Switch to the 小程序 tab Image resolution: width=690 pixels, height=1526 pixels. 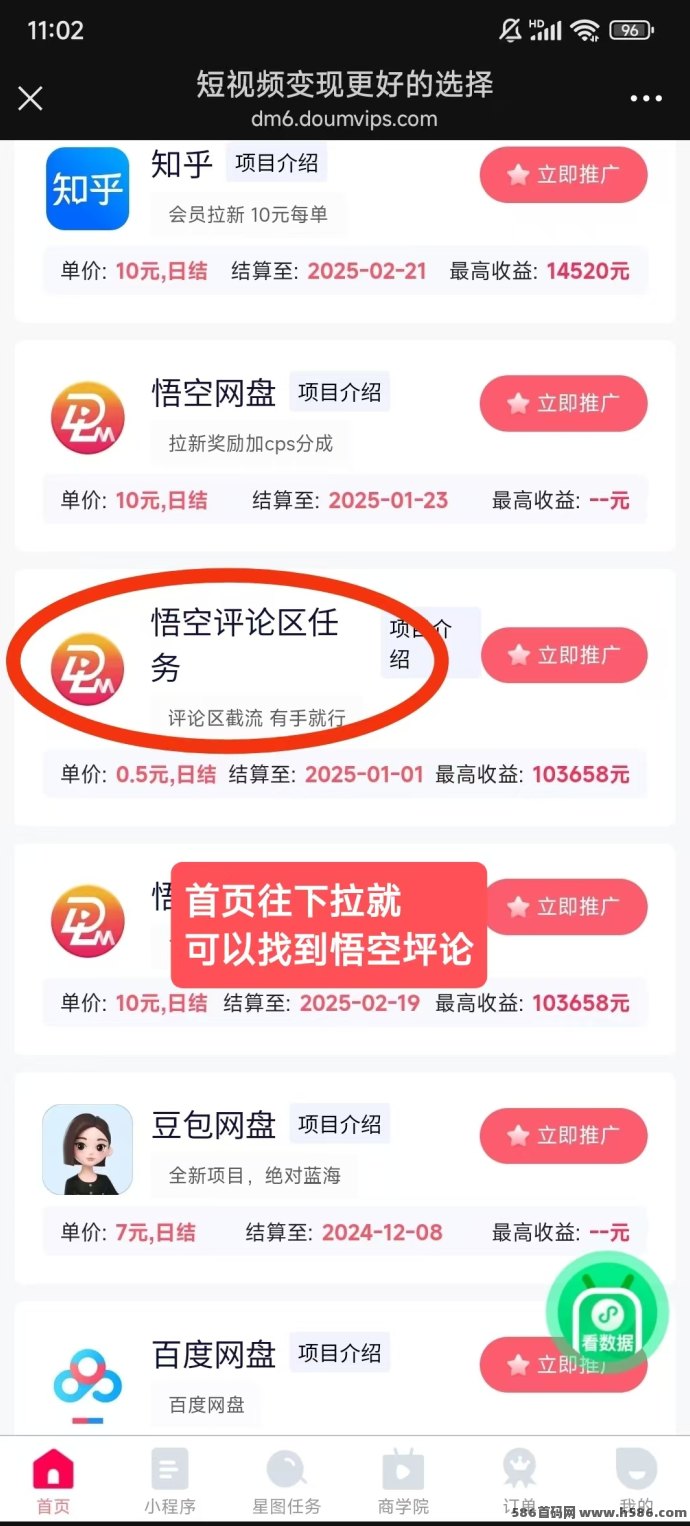[x=169, y=1478]
